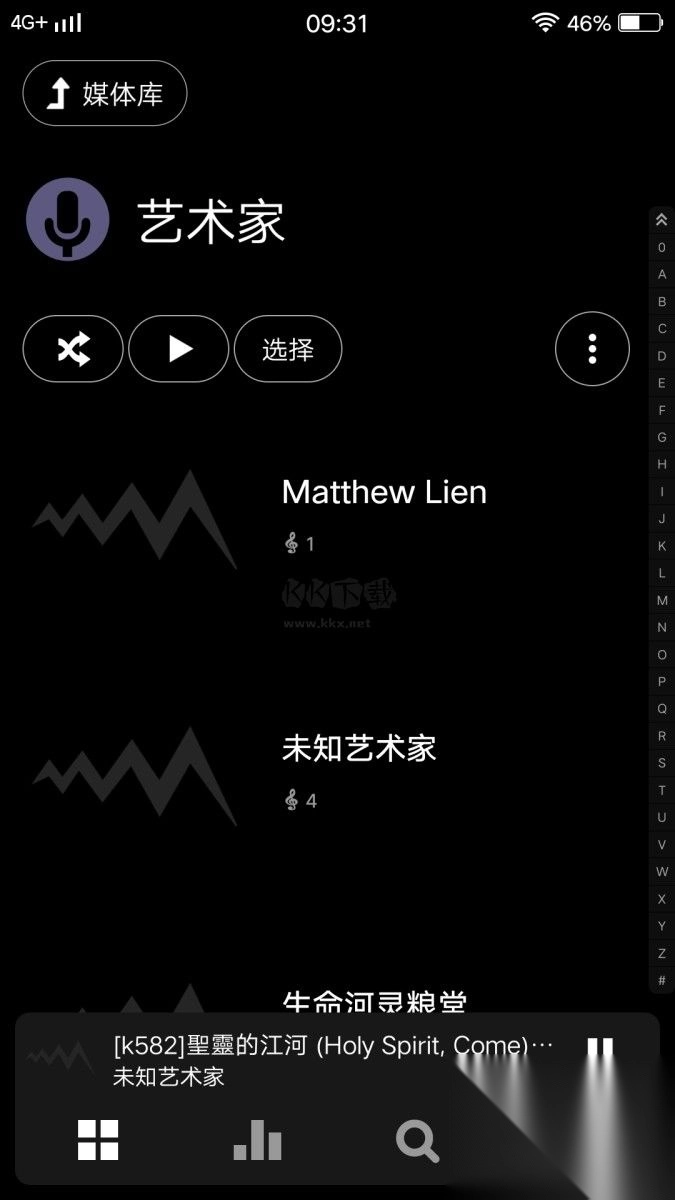The width and height of the screenshot is (675, 1200).
Task: Go back to 媒体库
Action: click(105, 94)
